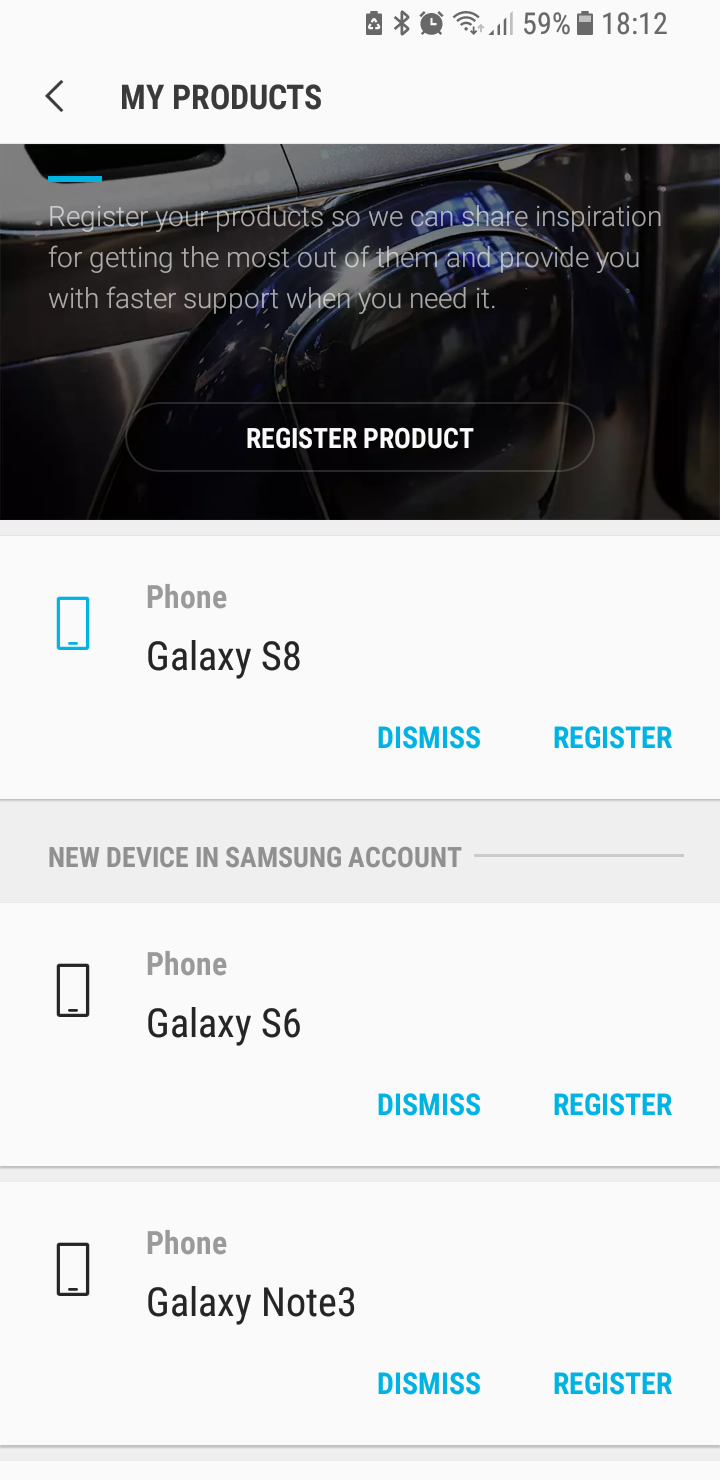Go back from My Products

click(x=55, y=97)
